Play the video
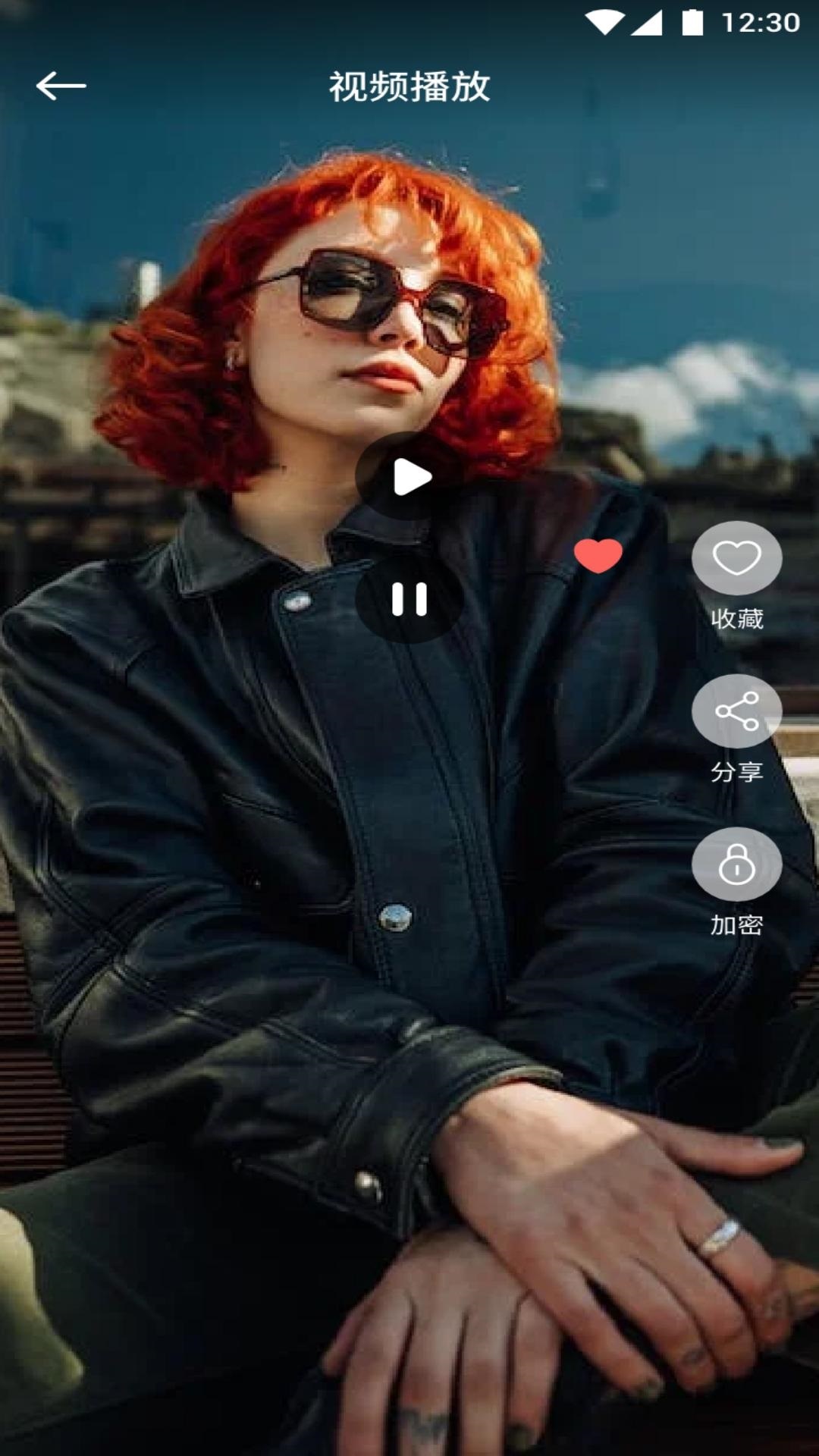Viewport: 819px width, 1456px height. (409, 477)
